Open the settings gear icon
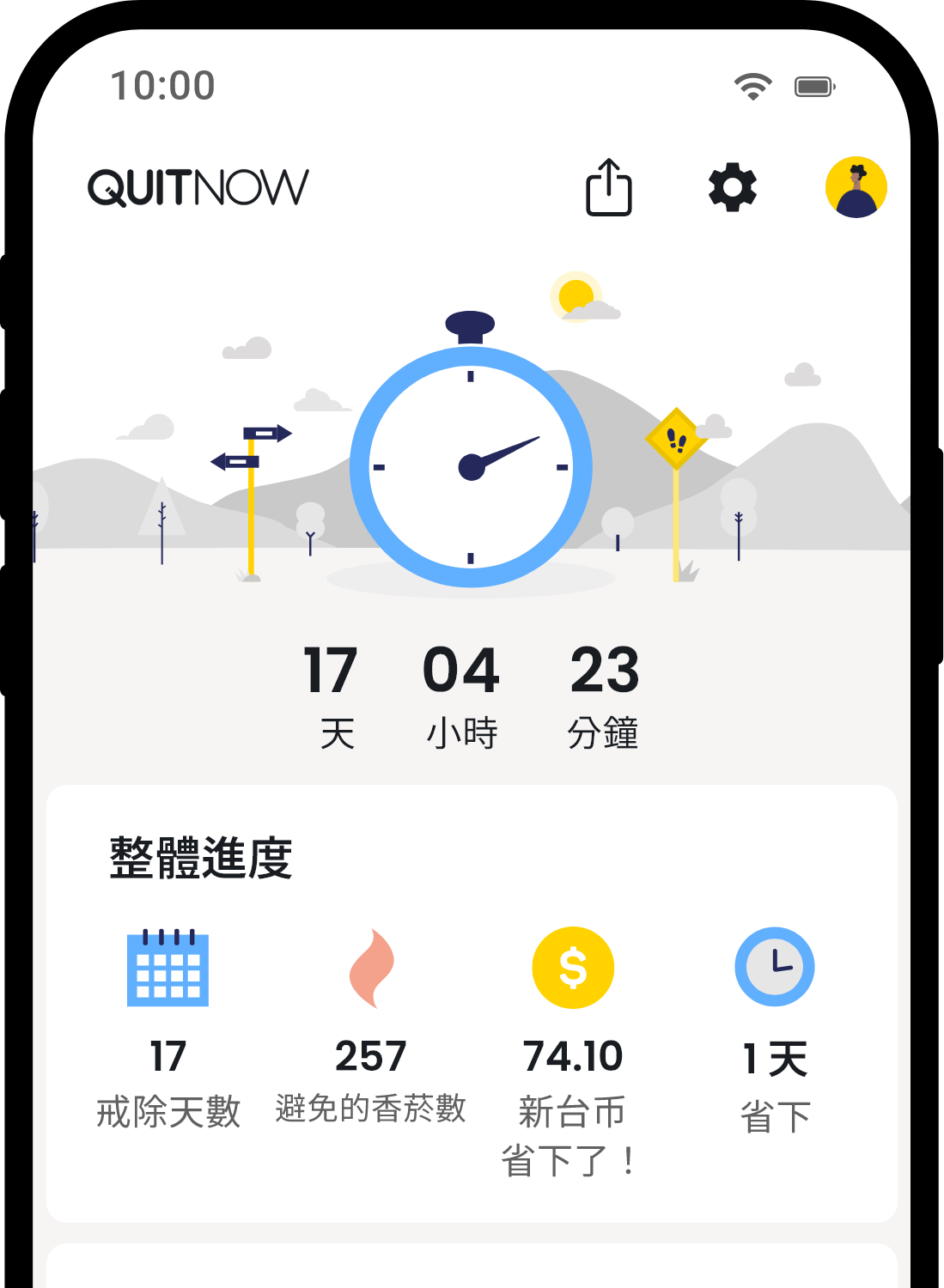 coord(732,187)
